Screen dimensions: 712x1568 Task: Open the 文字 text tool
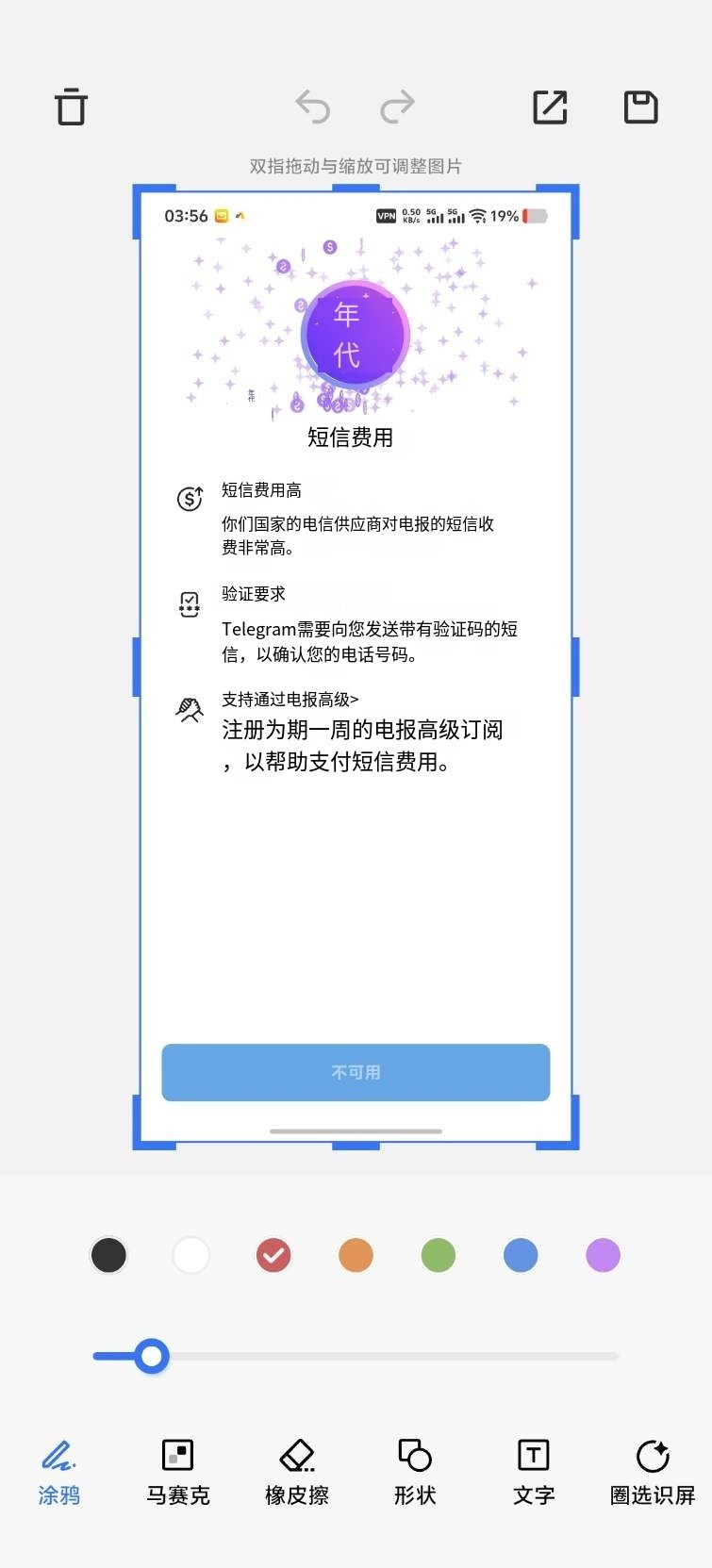[x=534, y=1472]
